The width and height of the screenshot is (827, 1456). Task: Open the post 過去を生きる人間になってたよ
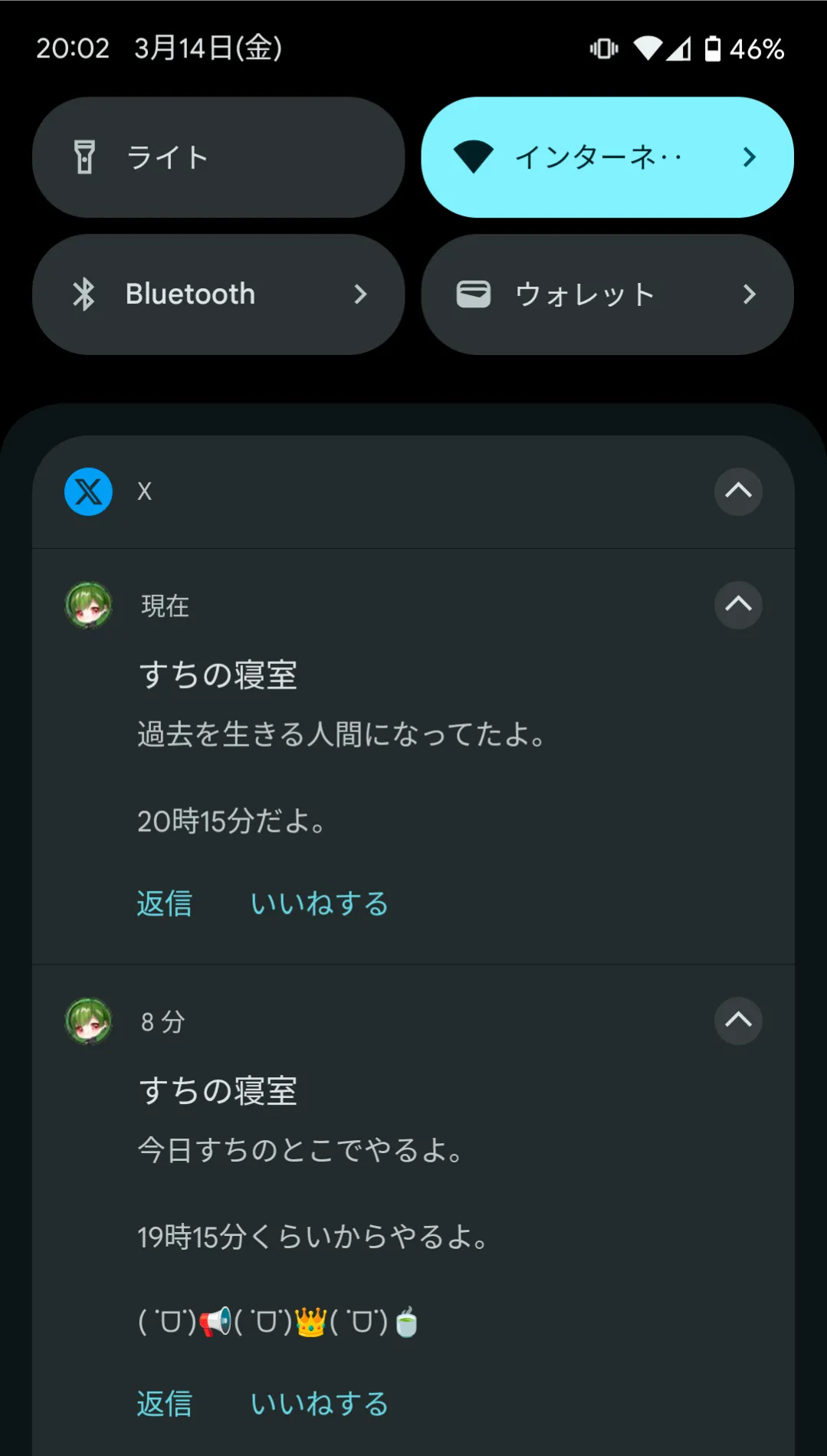[x=341, y=735]
